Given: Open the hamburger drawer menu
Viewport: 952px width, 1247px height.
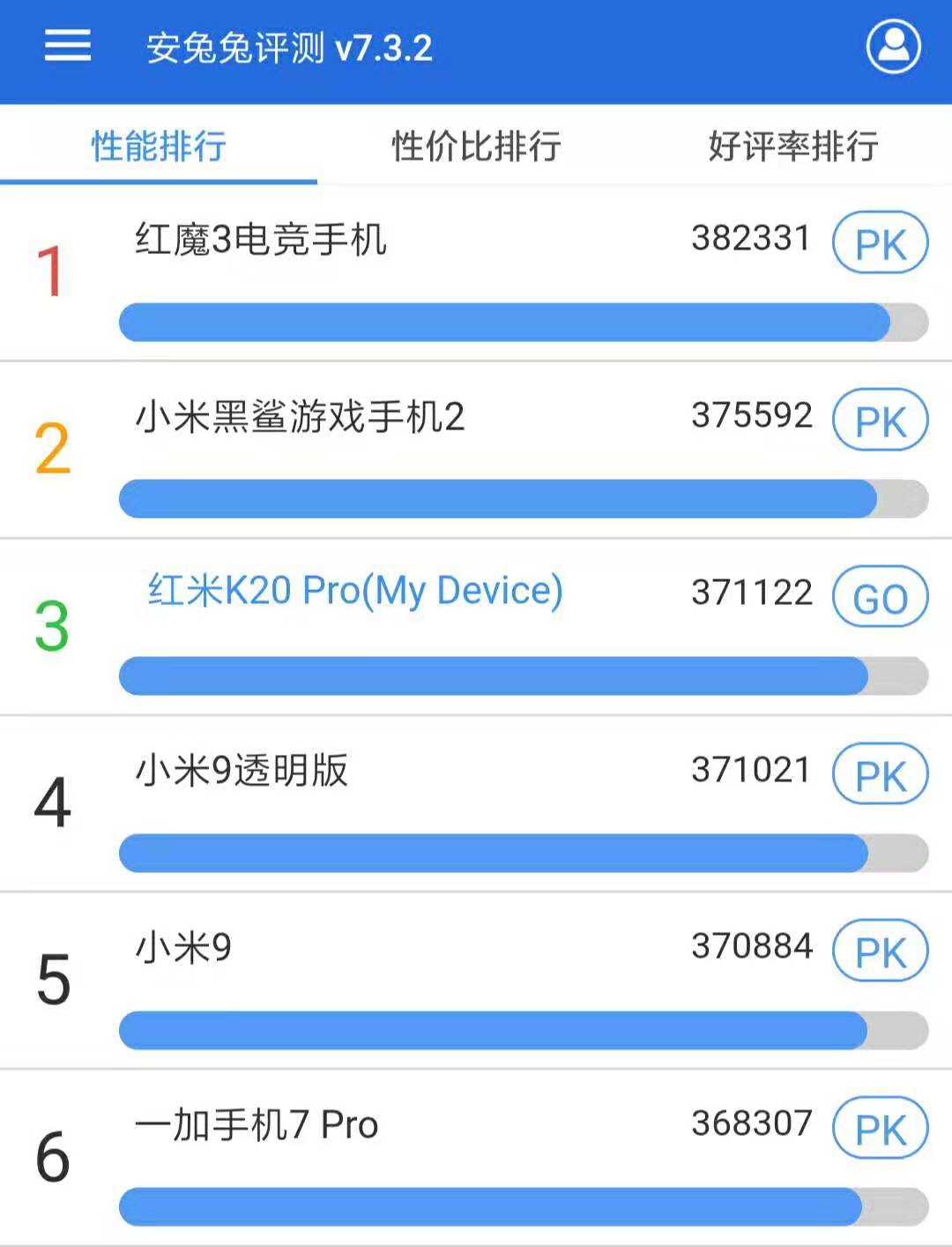Looking at the screenshot, I should [x=68, y=46].
